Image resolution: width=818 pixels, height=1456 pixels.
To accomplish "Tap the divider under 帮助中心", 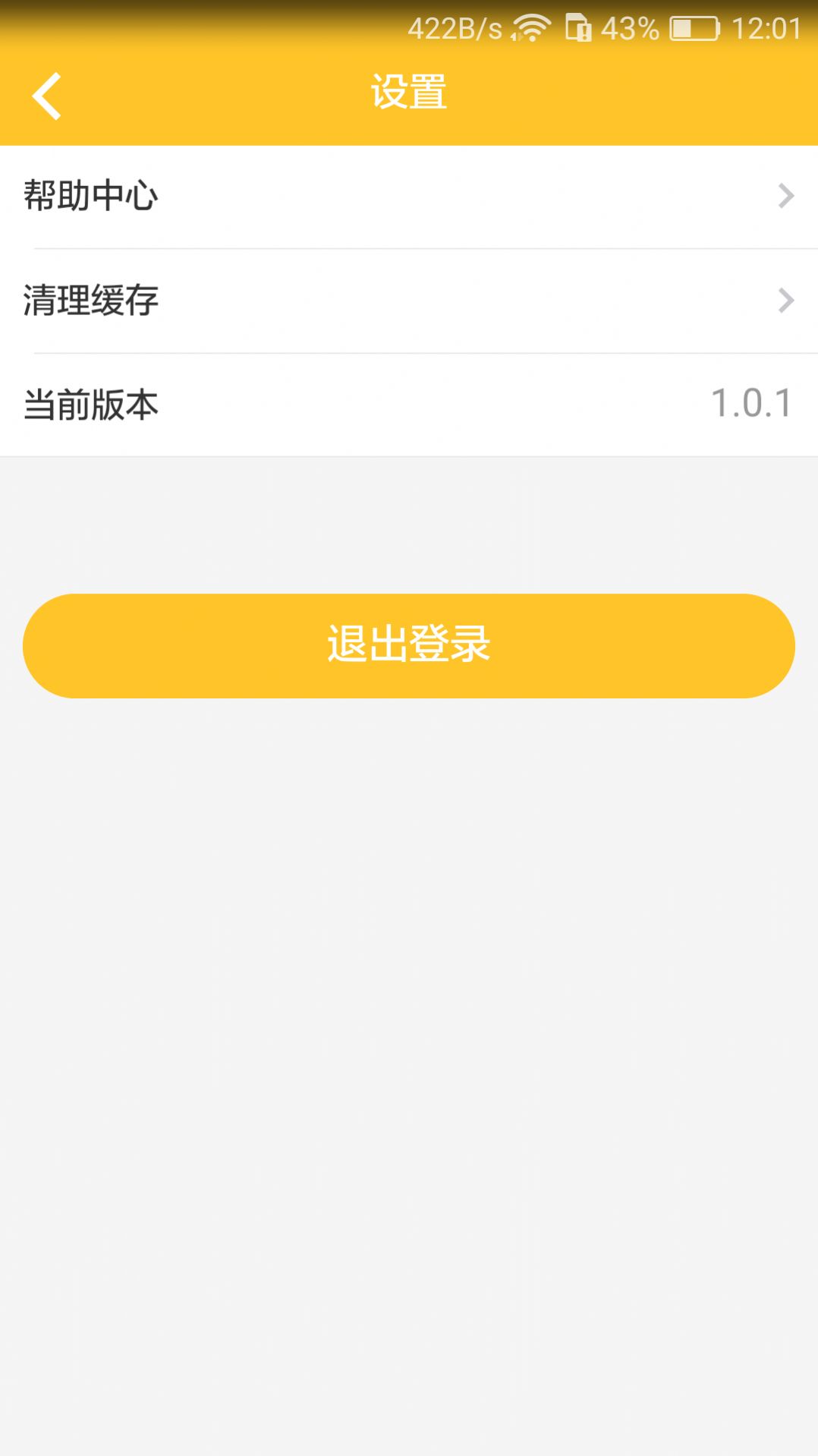I will (409, 249).
